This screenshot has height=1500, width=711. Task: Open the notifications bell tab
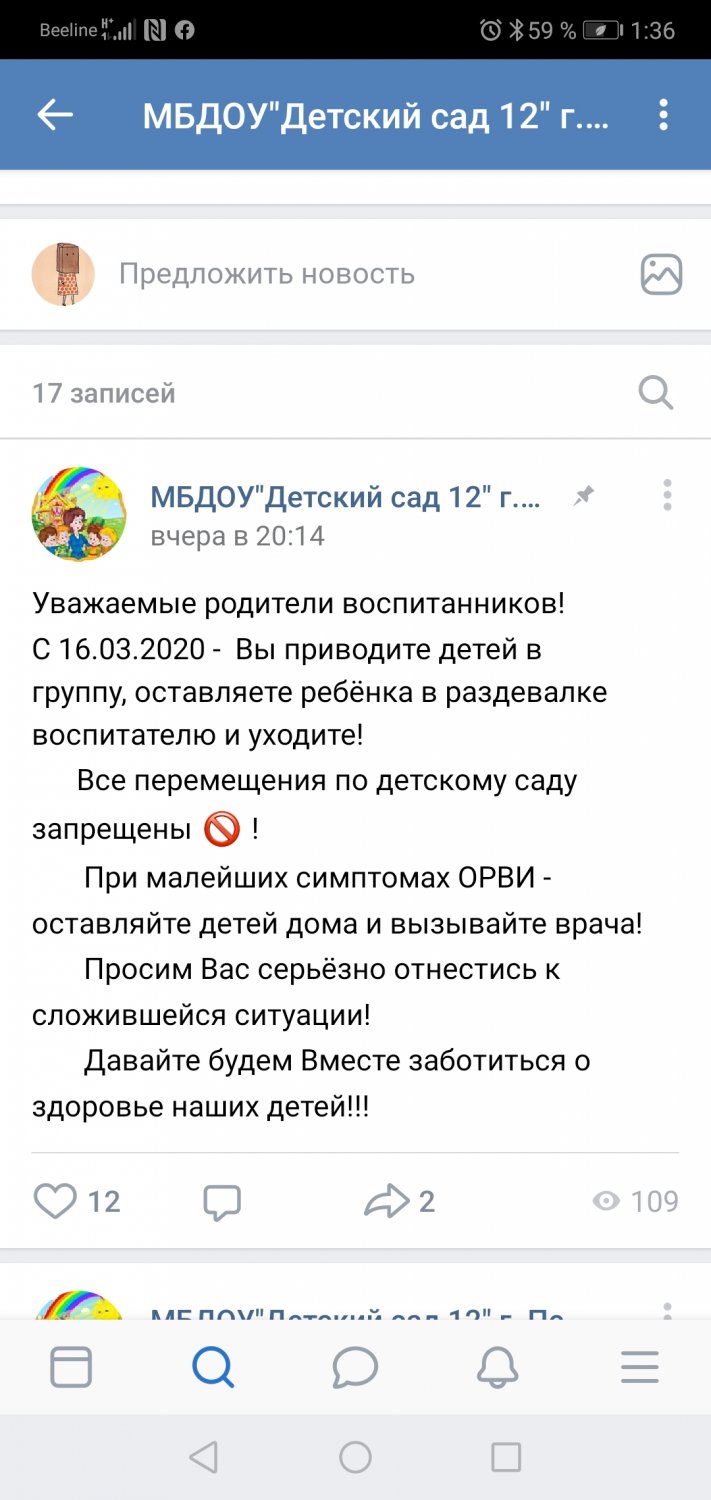[x=497, y=1367]
